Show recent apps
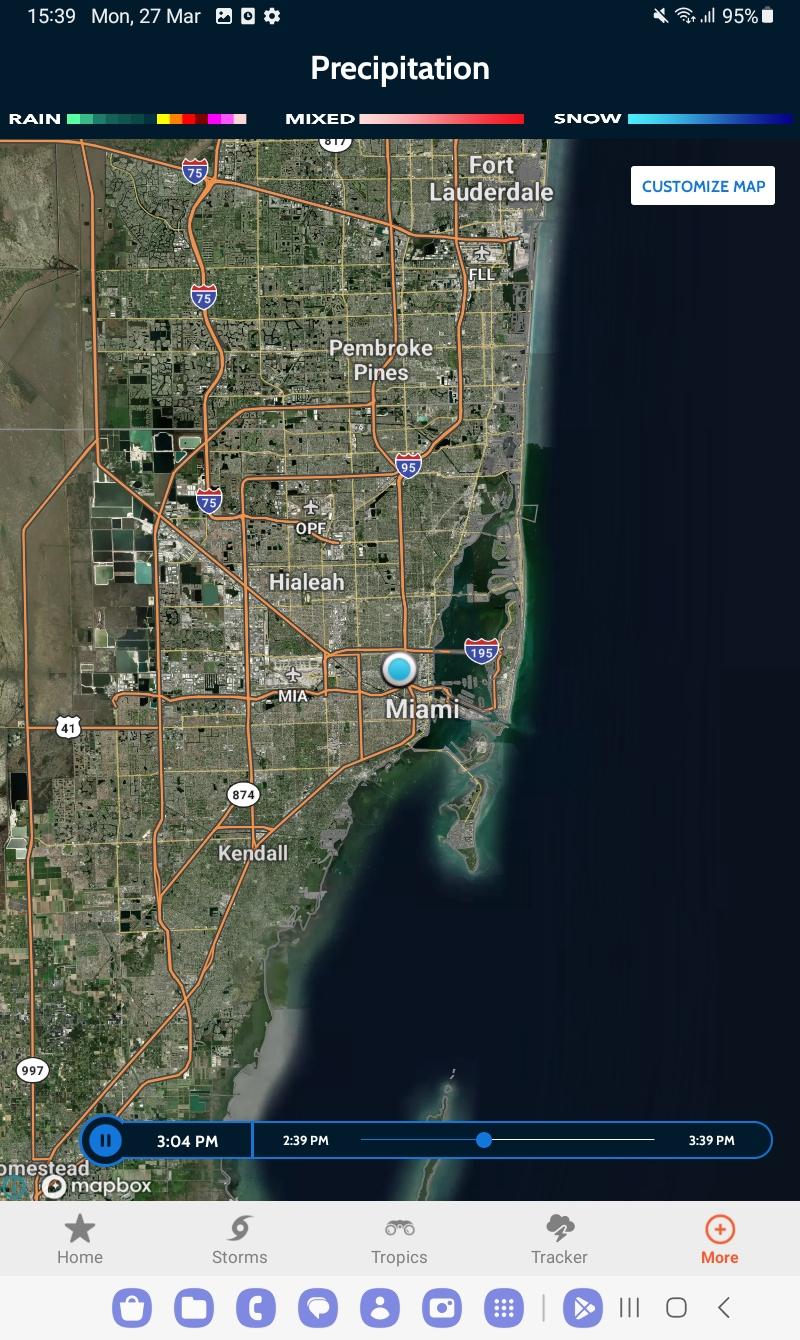Viewport: 800px width, 1340px height. point(629,1307)
